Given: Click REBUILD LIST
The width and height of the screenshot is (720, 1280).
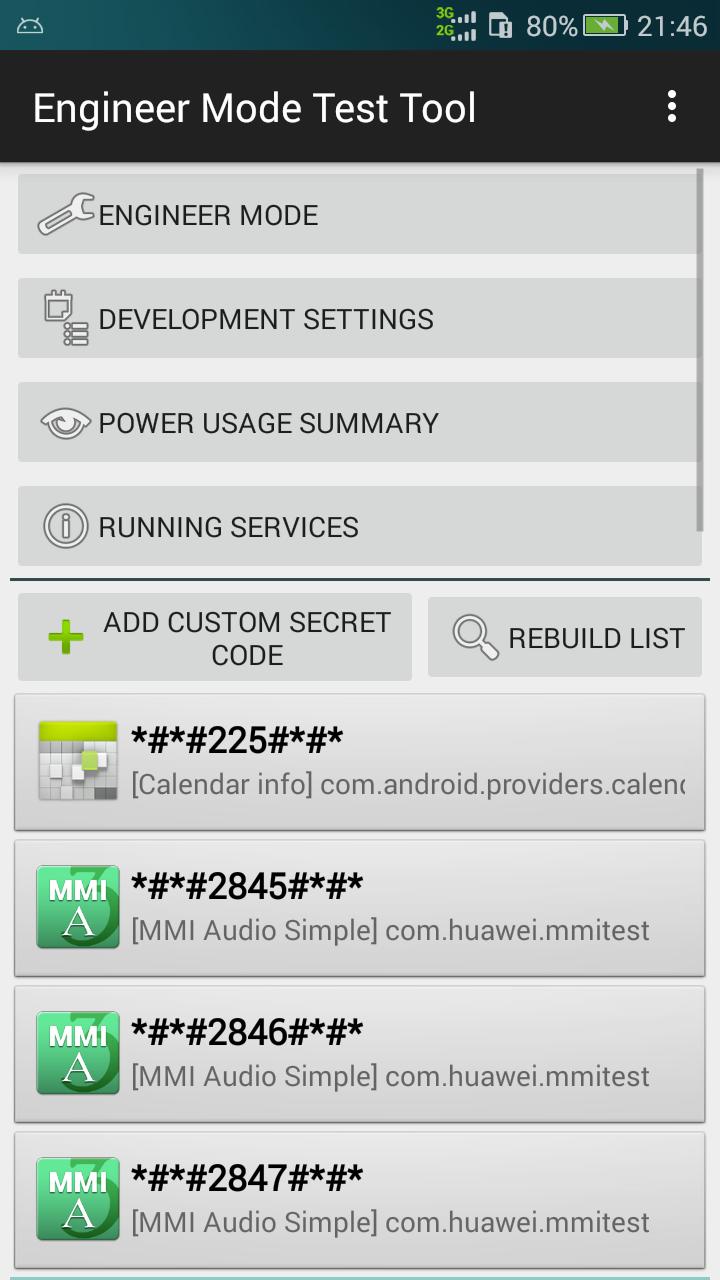Looking at the screenshot, I should (565, 636).
